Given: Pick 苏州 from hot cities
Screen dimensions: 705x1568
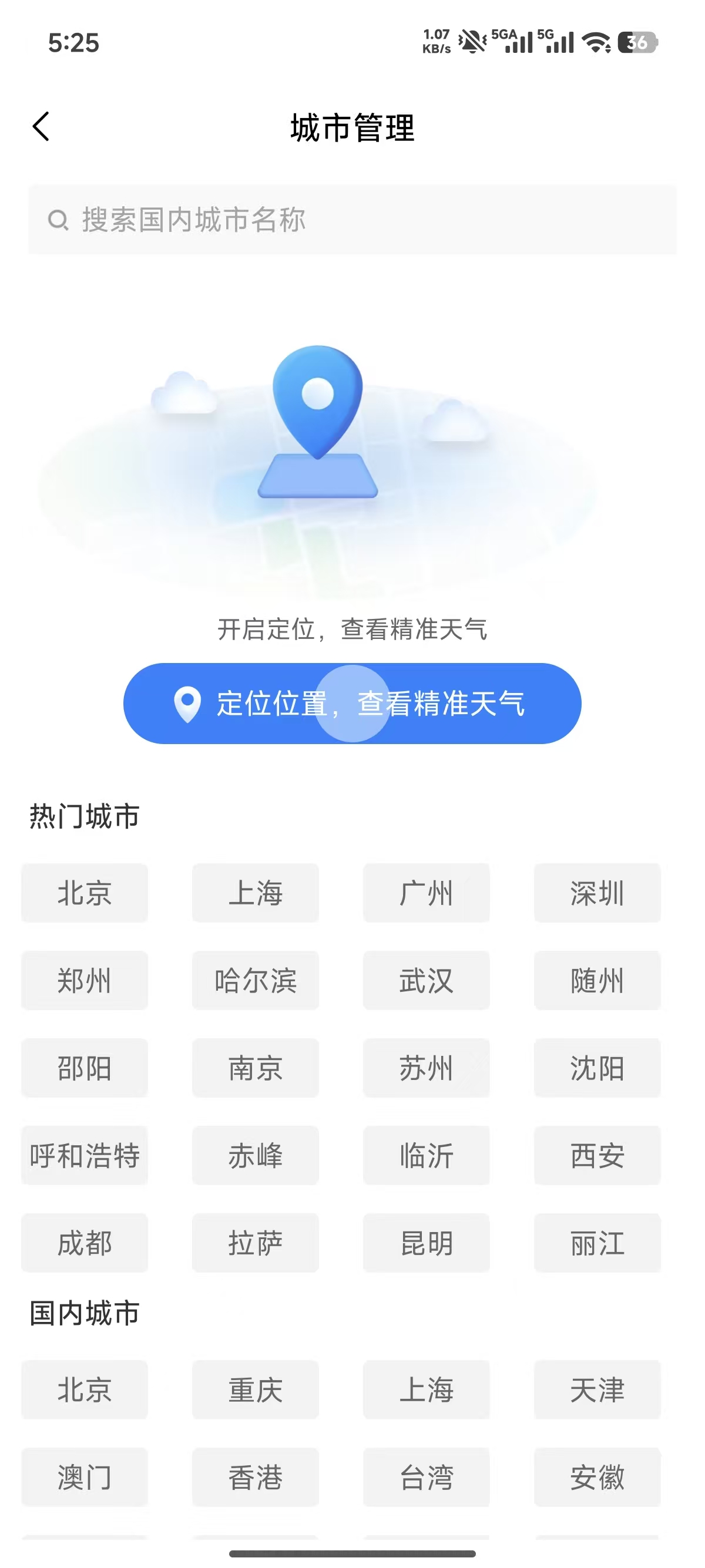Looking at the screenshot, I should point(426,1068).
